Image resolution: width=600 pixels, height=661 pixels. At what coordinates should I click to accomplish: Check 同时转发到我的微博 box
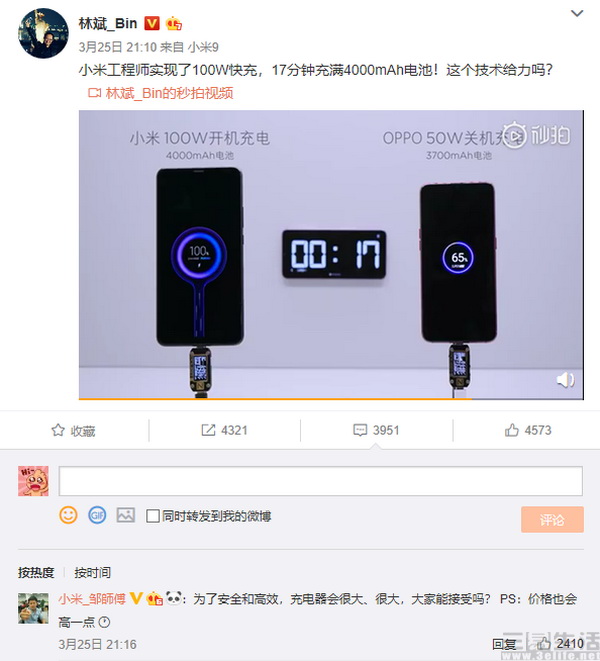(x=153, y=516)
